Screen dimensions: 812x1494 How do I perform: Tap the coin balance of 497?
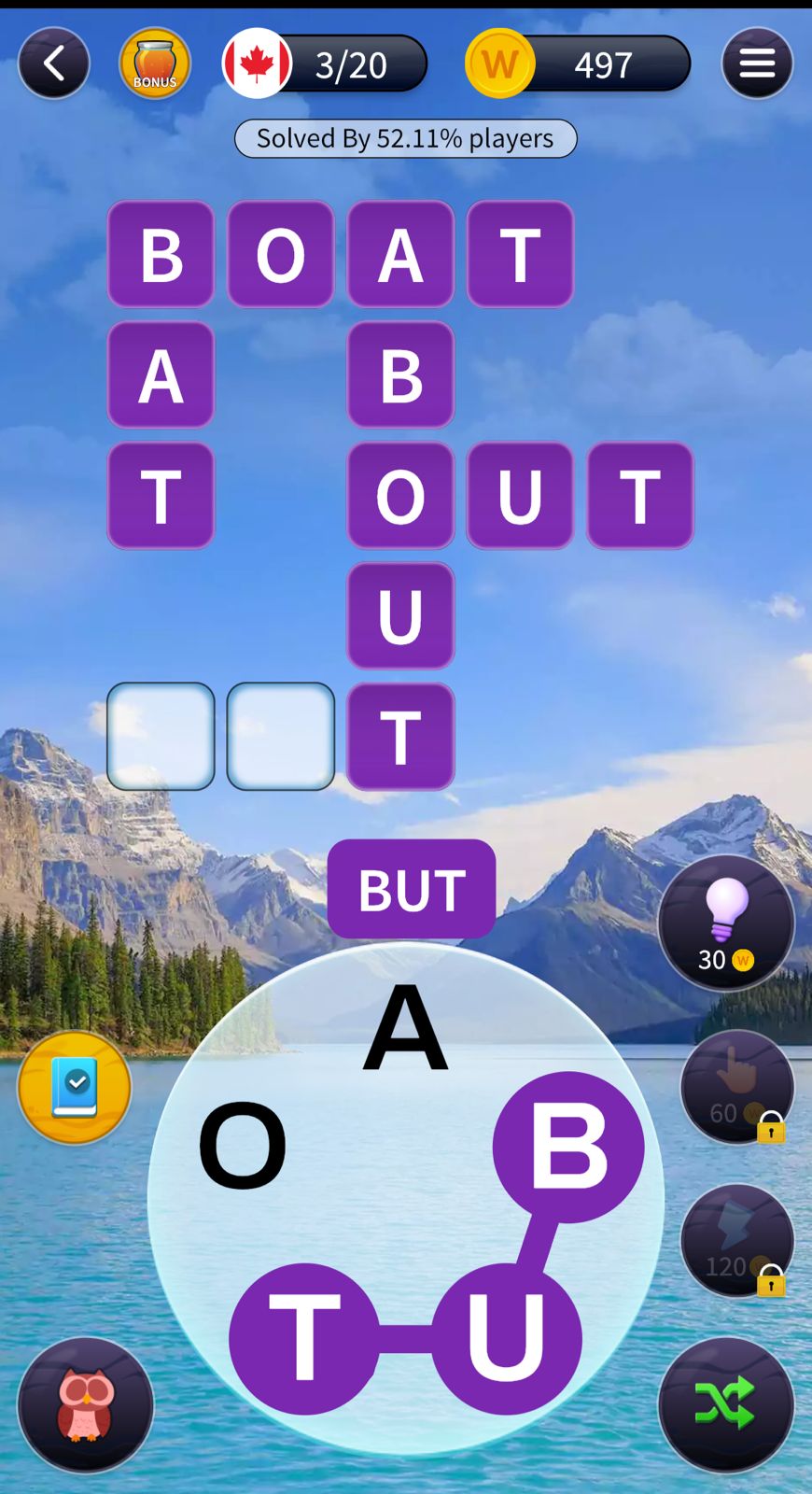point(579,63)
